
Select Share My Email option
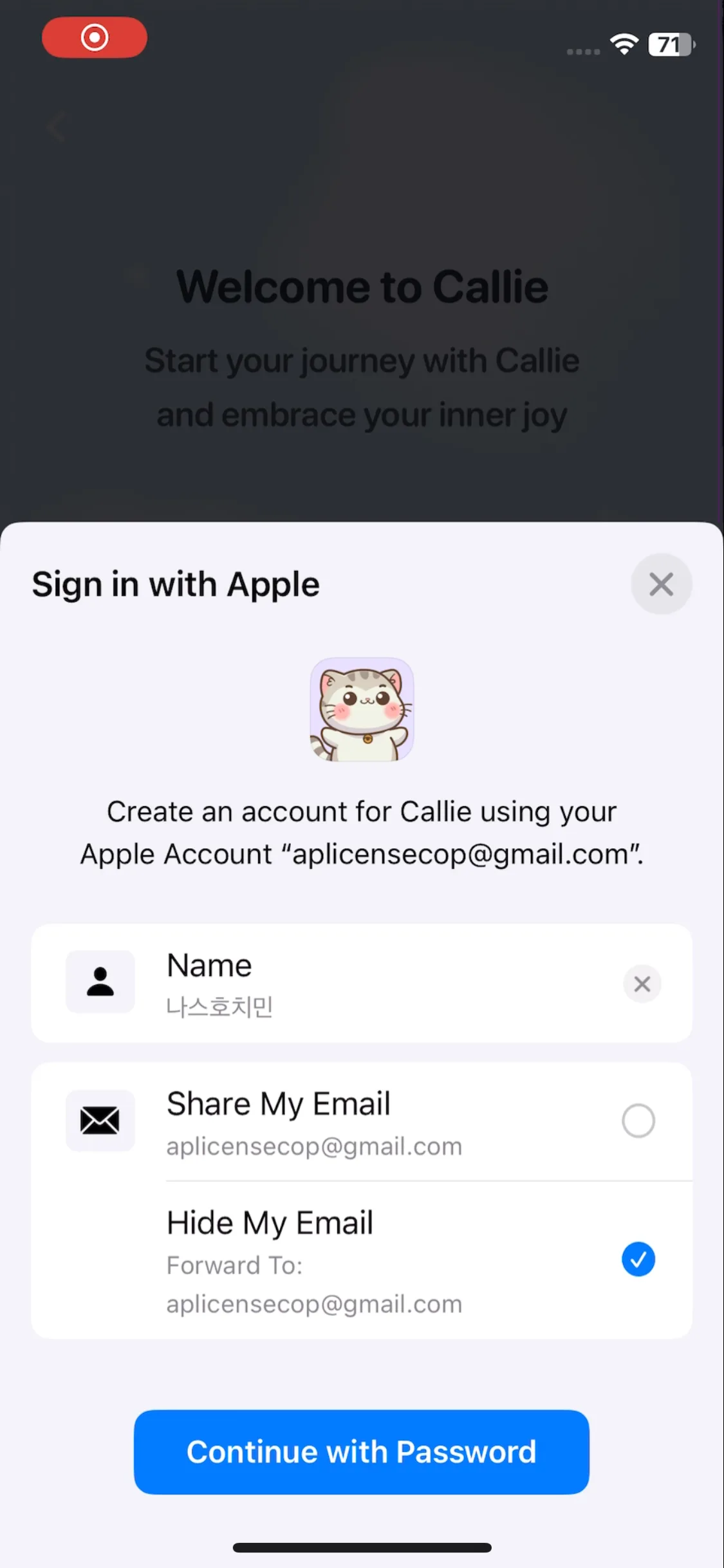(362, 1121)
